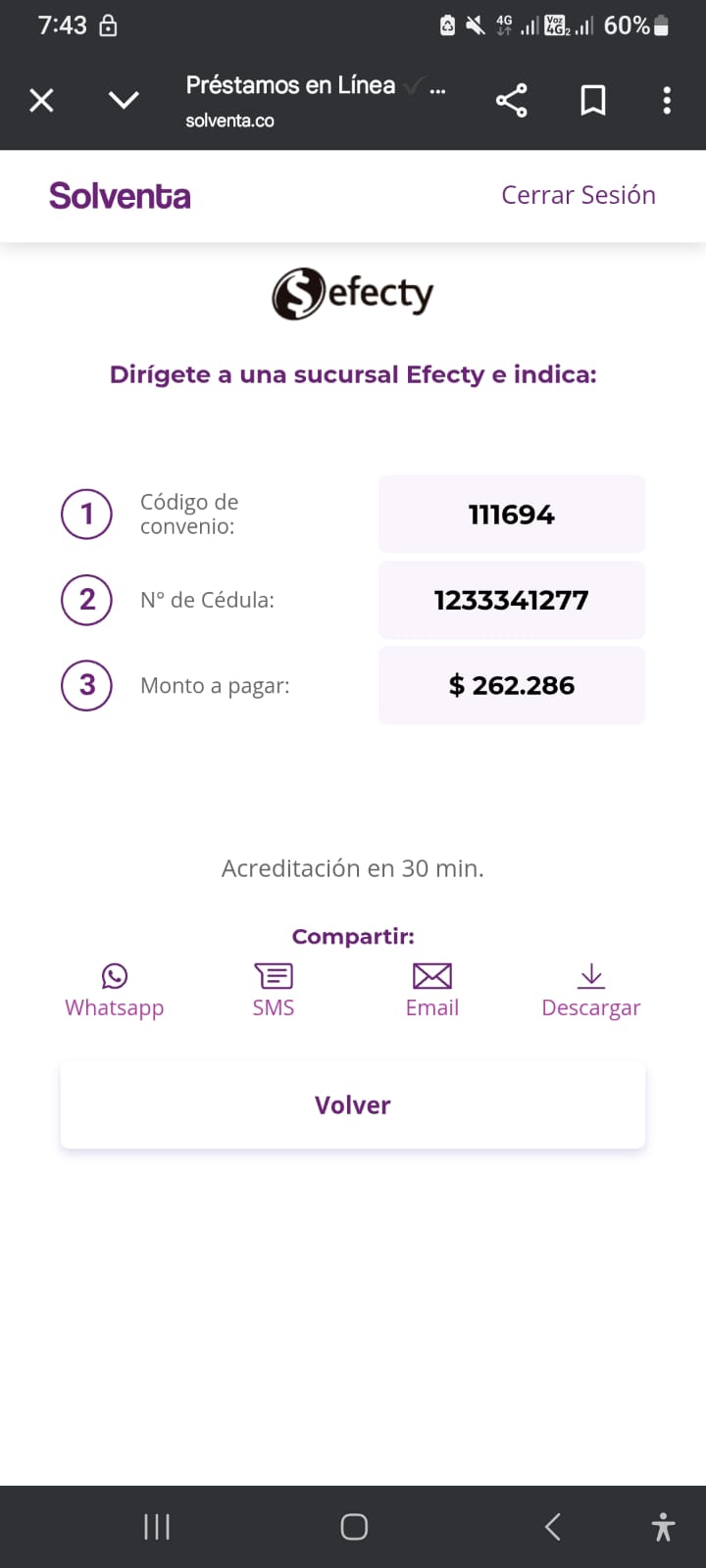Screen dimensions: 706x1568
Task: Share payment details by Email
Action: click(431, 991)
